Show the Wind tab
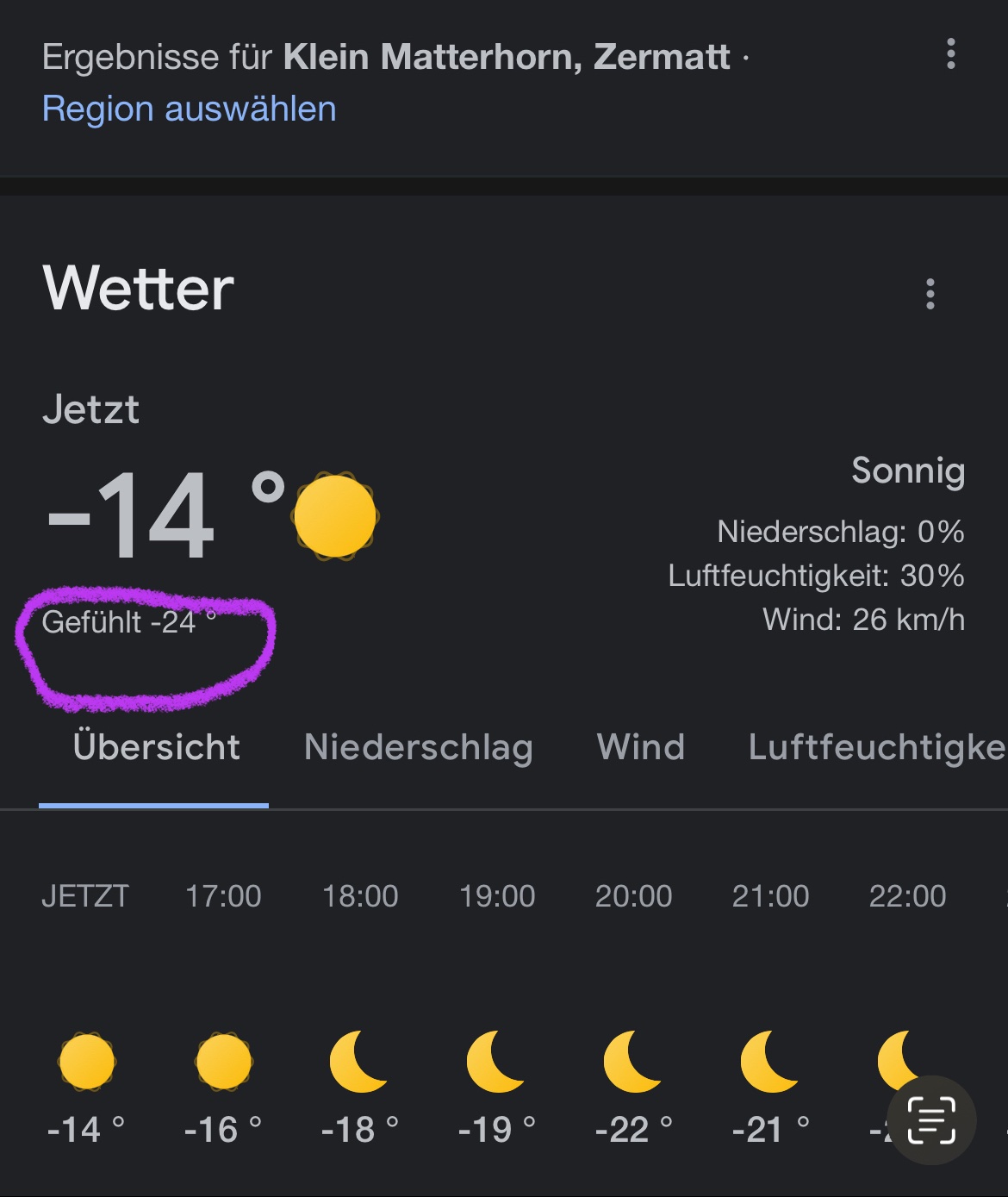Image resolution: width=1008 pixels, height=1197 pixels. coord(641,748)
